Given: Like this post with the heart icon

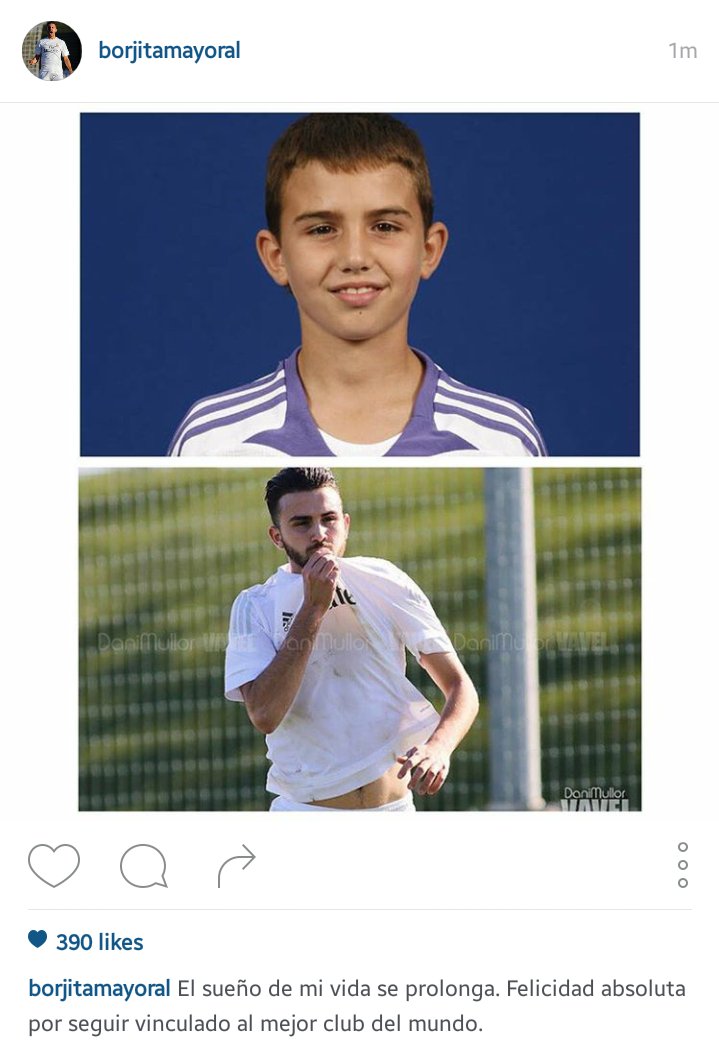Looking at the screenshot, I should point(53,866).
